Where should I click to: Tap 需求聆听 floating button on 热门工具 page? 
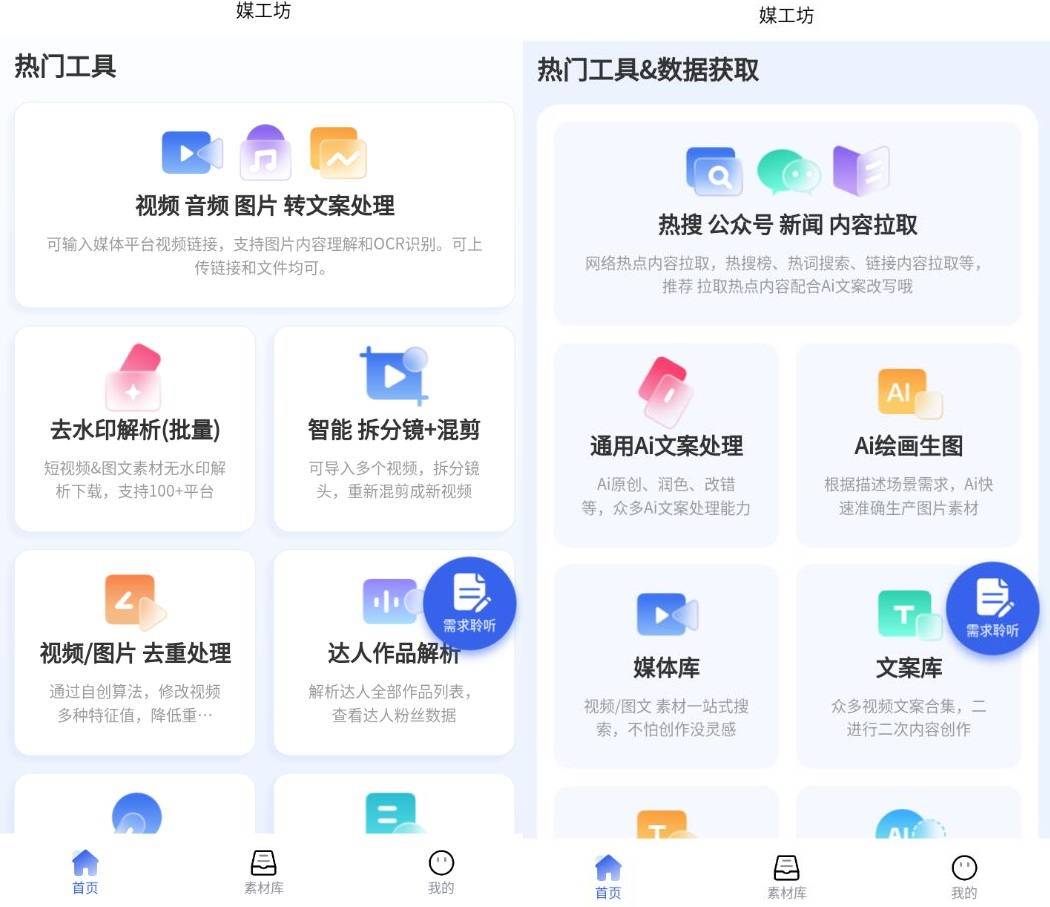(469, 603)
